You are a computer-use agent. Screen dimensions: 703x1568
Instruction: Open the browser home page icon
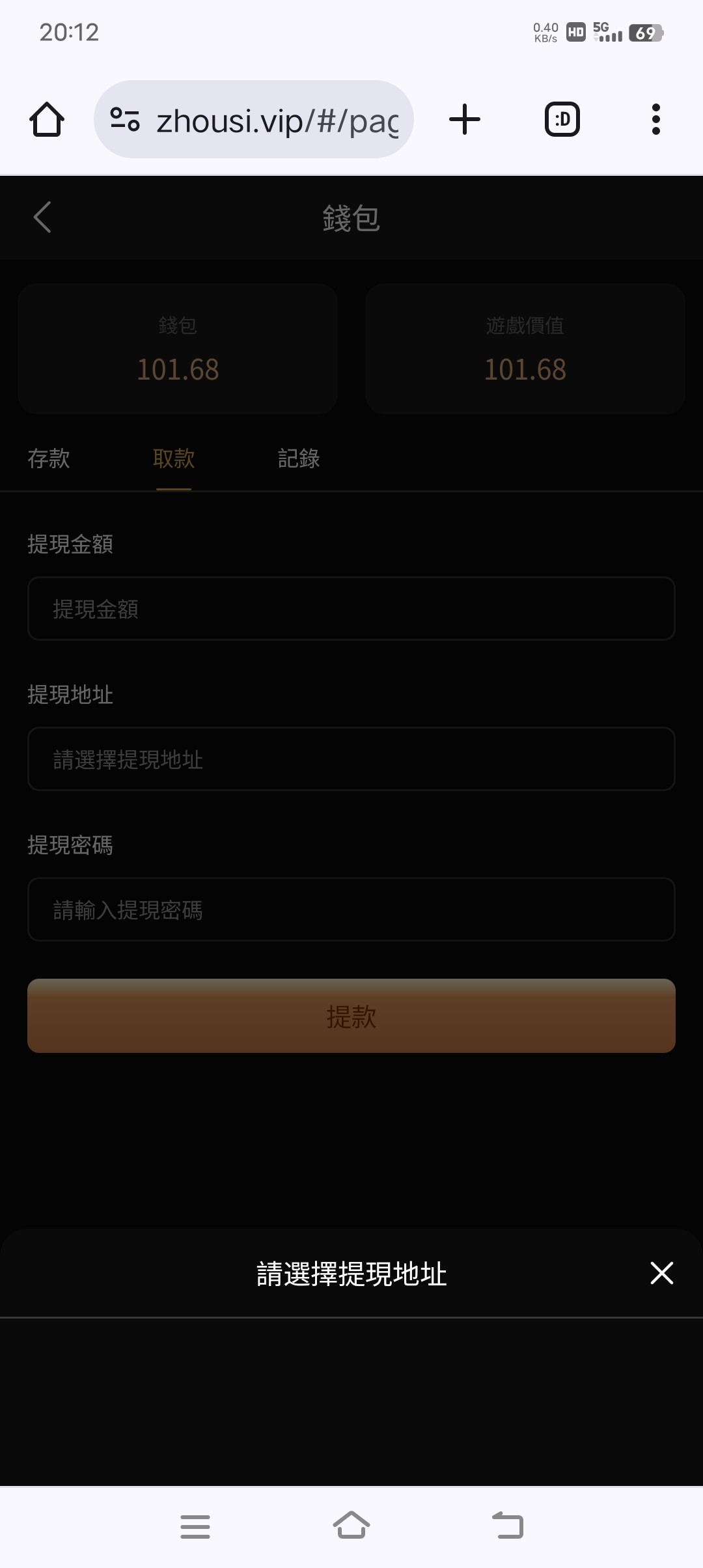pos(47,120)
